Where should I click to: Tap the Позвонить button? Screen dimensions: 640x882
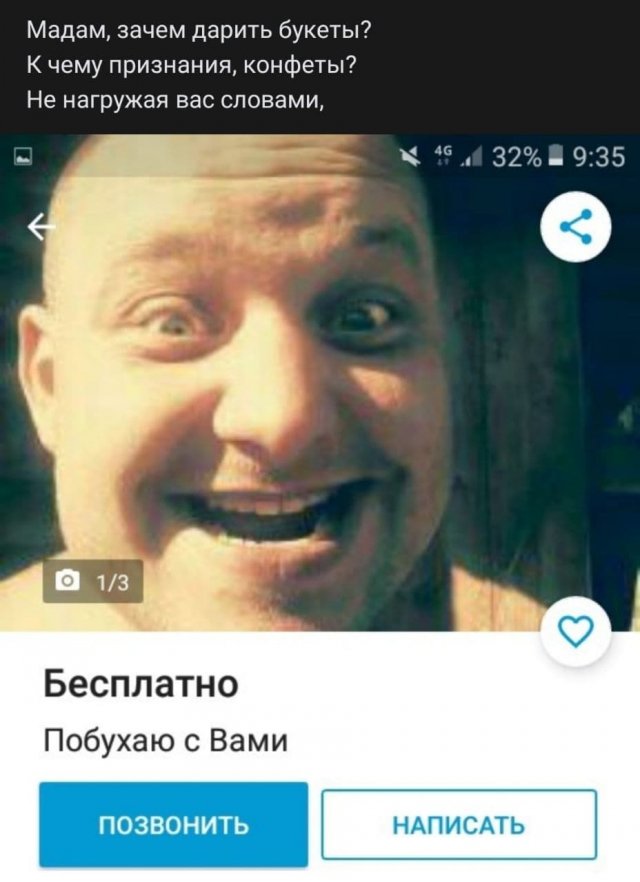[x=174, y=825]
